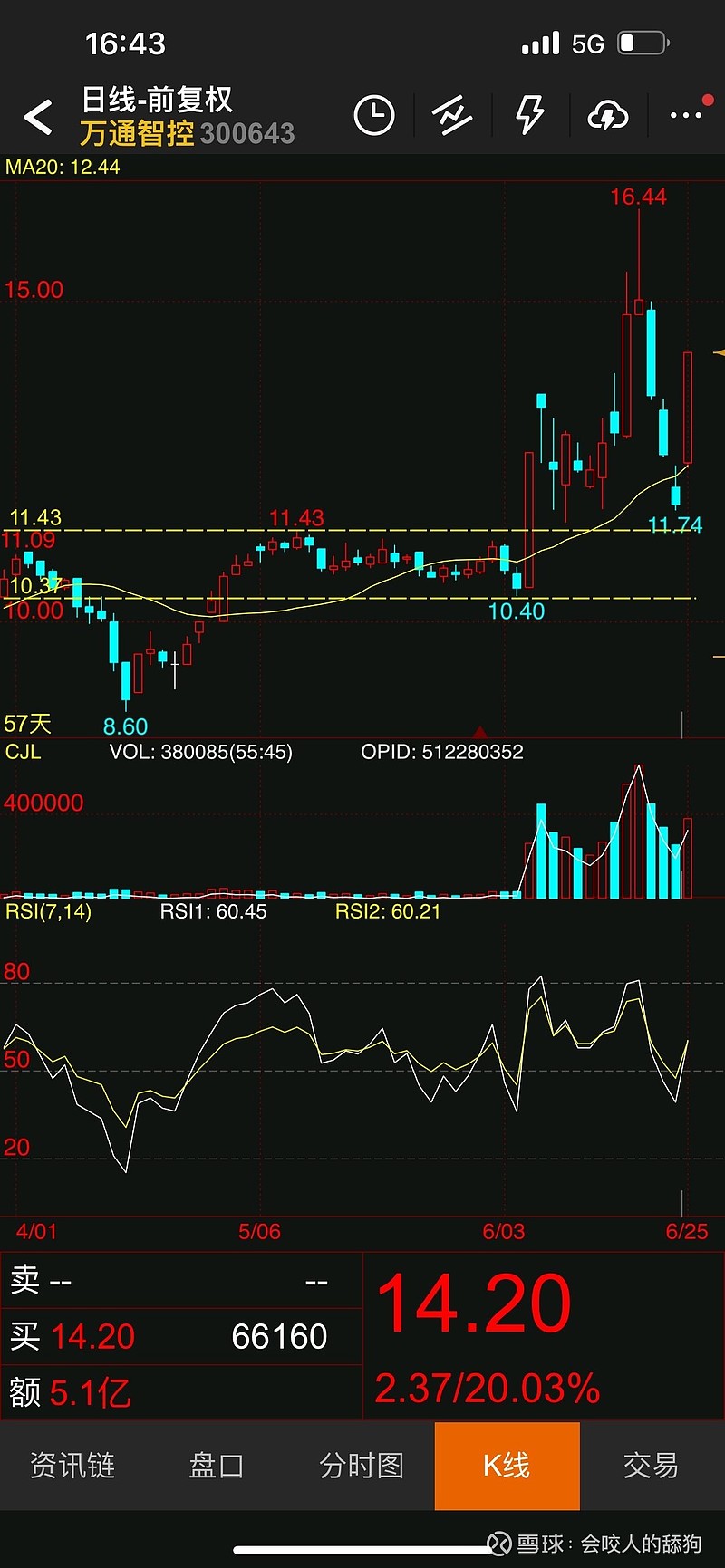Screen dimensions: 725x1568
Task: Tap the lightning bolt icon
Action: 529,115
